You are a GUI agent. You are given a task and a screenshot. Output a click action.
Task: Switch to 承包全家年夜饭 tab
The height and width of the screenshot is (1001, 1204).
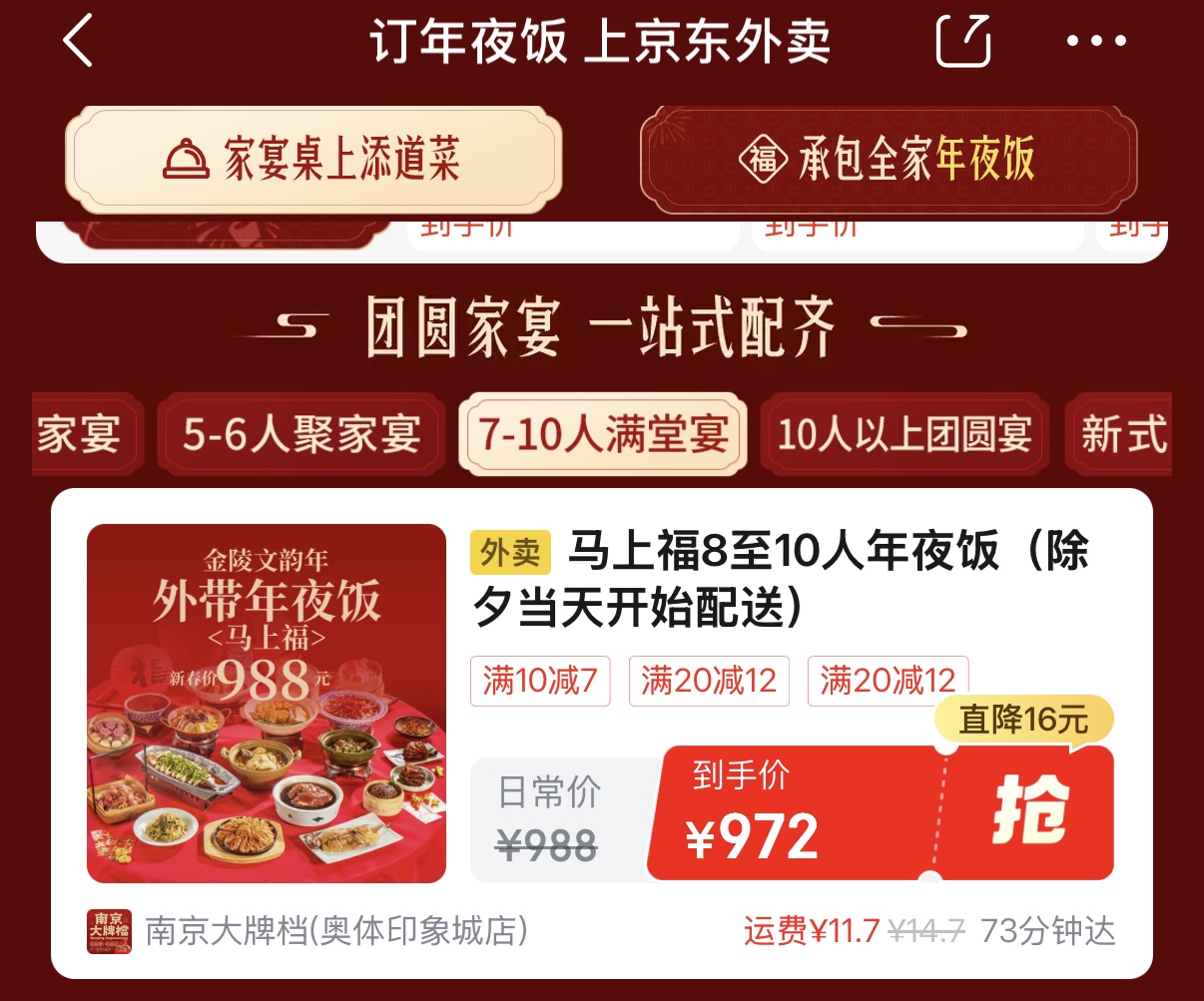888,160
